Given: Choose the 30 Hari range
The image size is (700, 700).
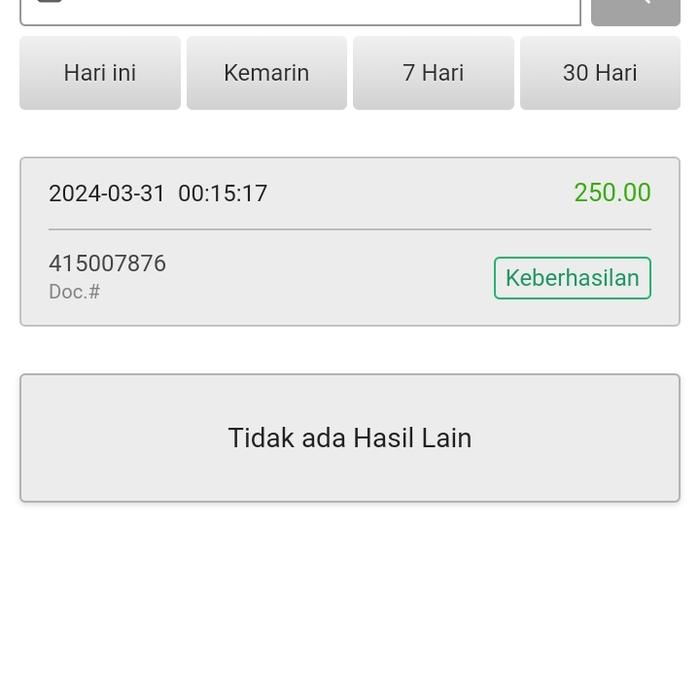Looking at the screenshot, I should (x=600, y=73).
